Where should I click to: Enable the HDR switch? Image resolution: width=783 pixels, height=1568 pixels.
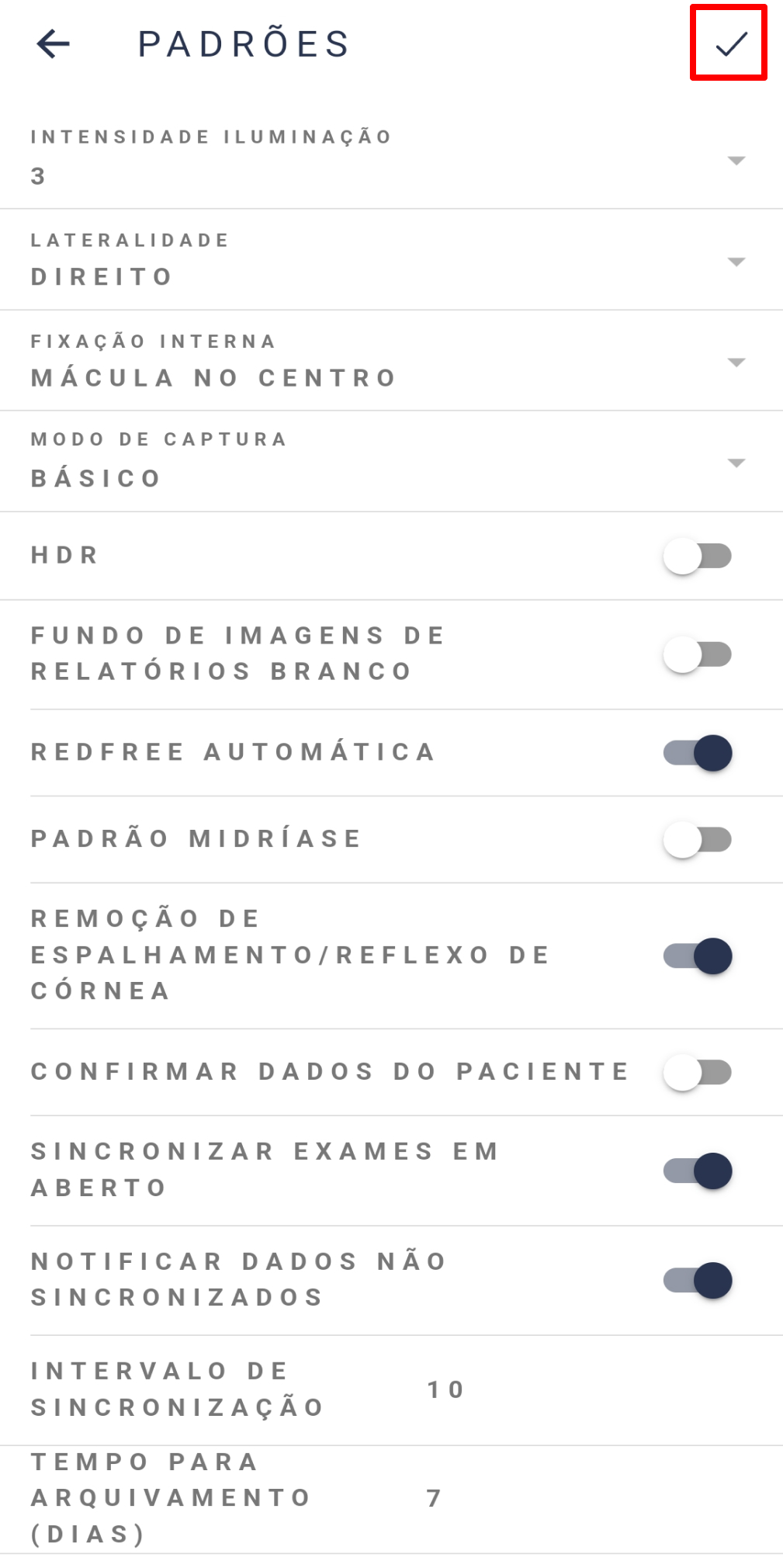pyautogui.click(x=698, y=556)
